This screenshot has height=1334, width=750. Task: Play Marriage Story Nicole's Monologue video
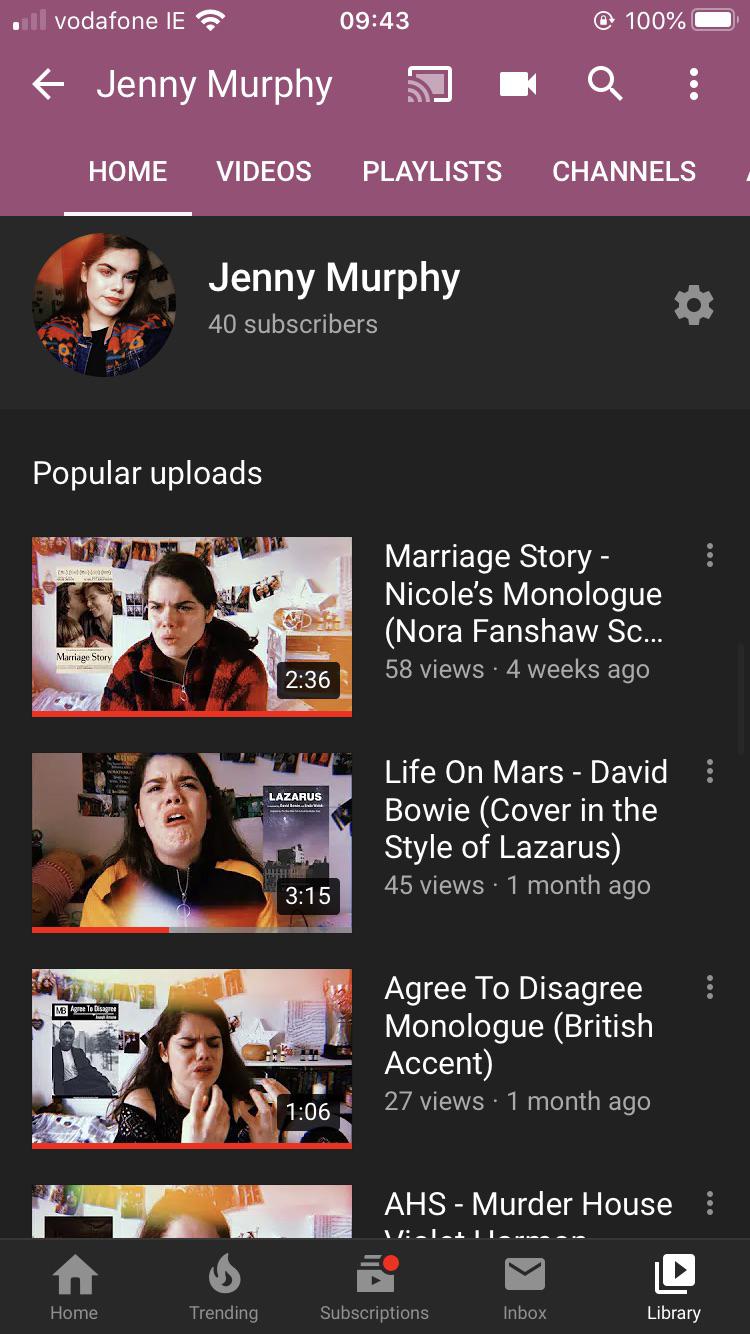coord(192,627)
